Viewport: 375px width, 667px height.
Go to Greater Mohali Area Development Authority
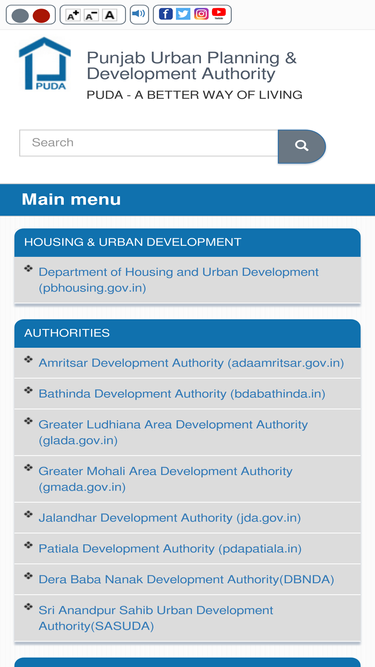tap(165, 479)
